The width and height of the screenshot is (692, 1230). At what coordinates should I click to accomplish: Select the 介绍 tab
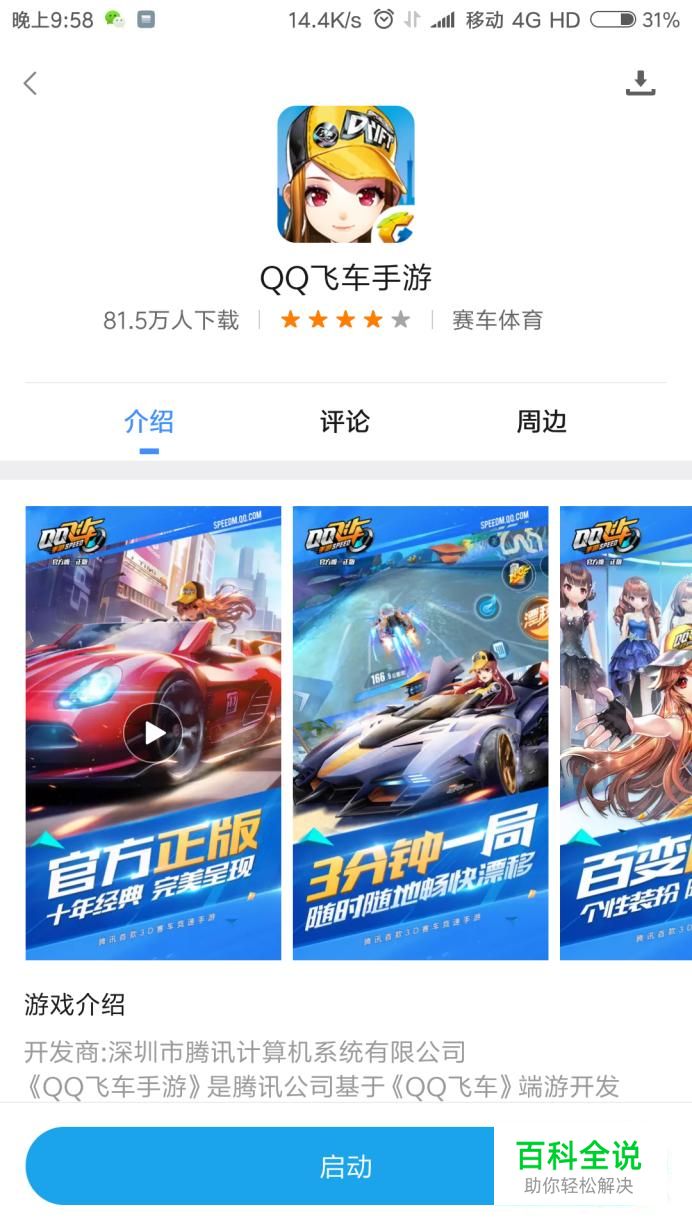pos(149,421)
